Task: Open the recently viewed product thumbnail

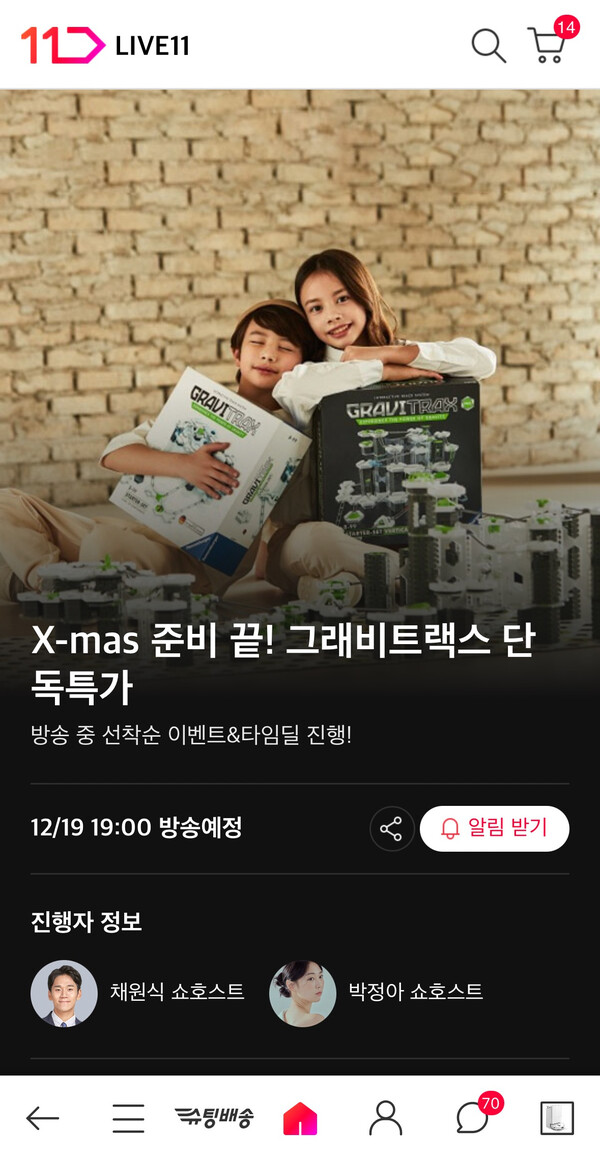Action: (x=557, y=1118)
